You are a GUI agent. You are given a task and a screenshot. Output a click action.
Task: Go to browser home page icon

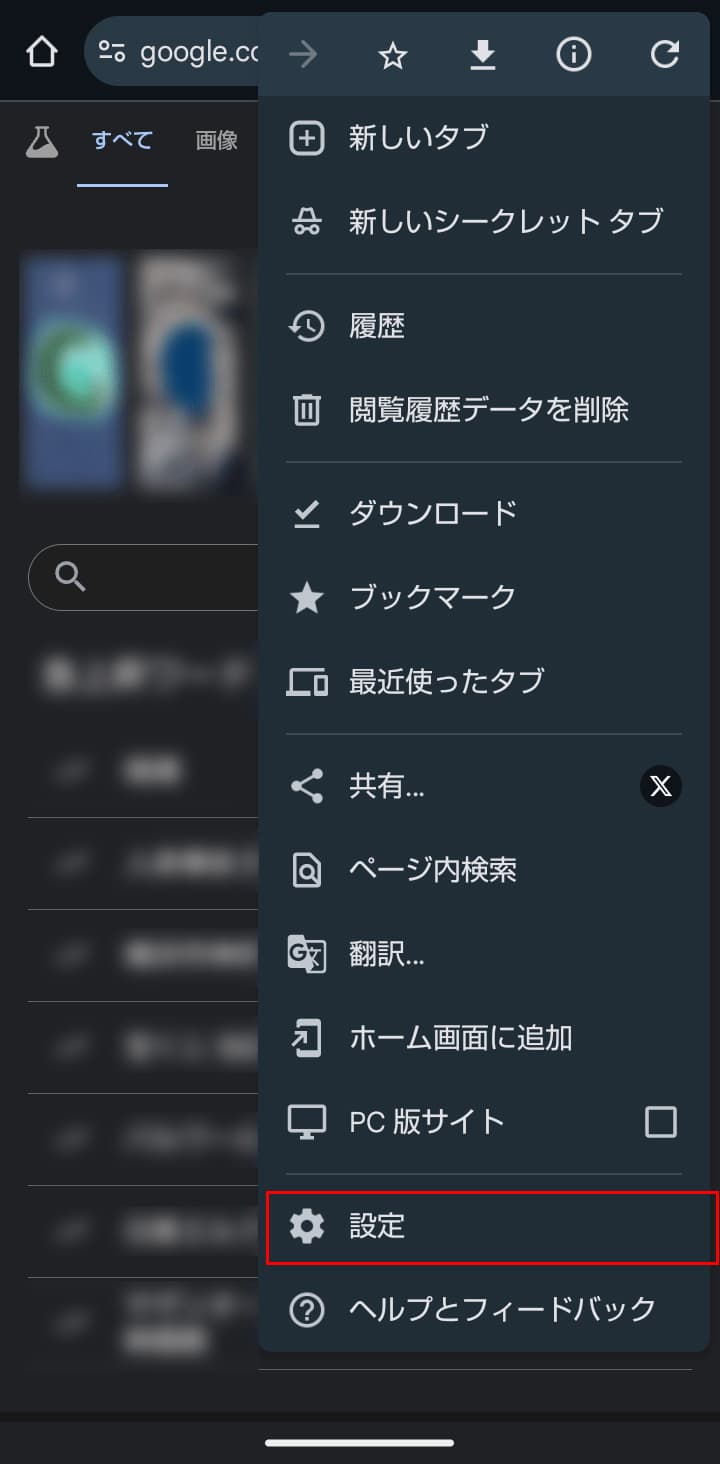[41, 52]
